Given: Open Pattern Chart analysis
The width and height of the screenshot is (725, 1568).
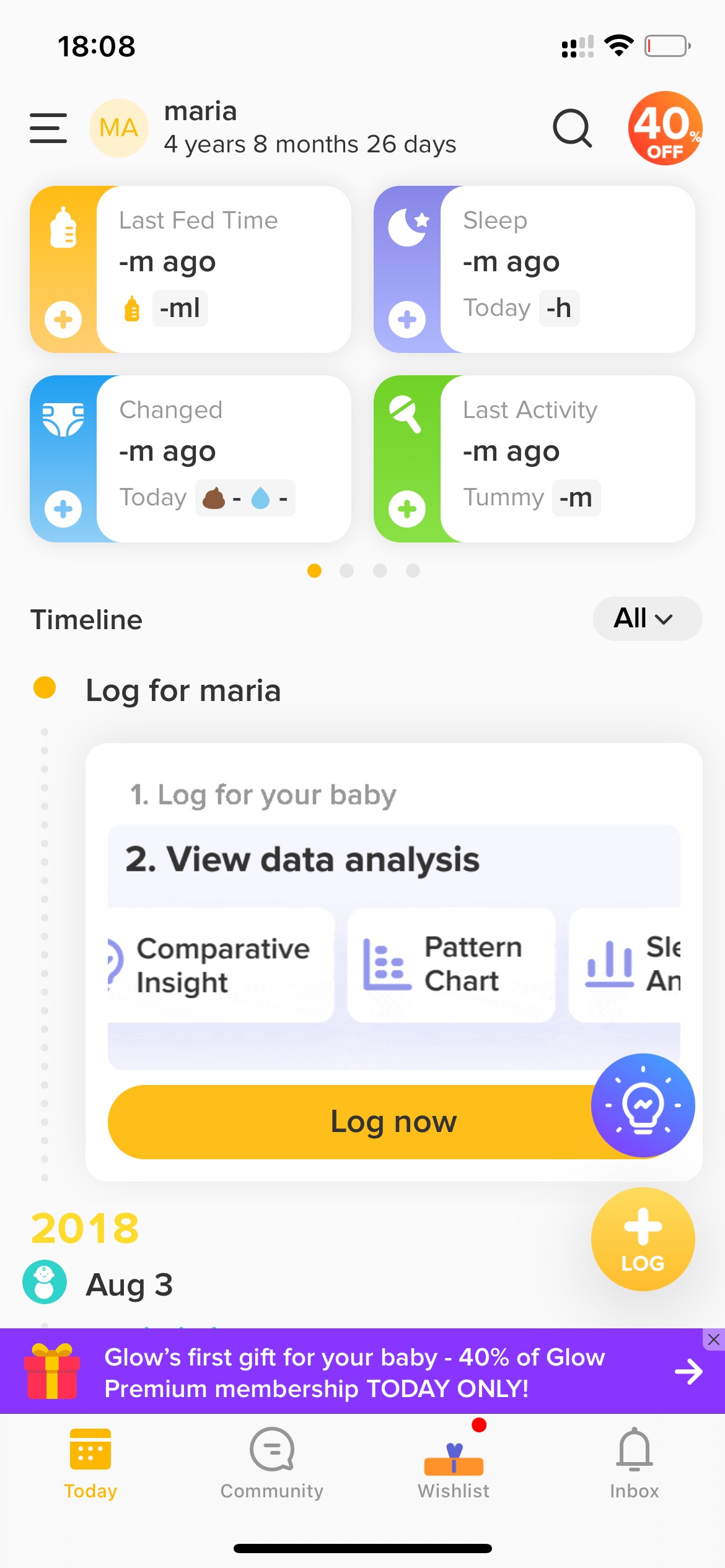Looking at the screenshot, I should pos(451,965).
